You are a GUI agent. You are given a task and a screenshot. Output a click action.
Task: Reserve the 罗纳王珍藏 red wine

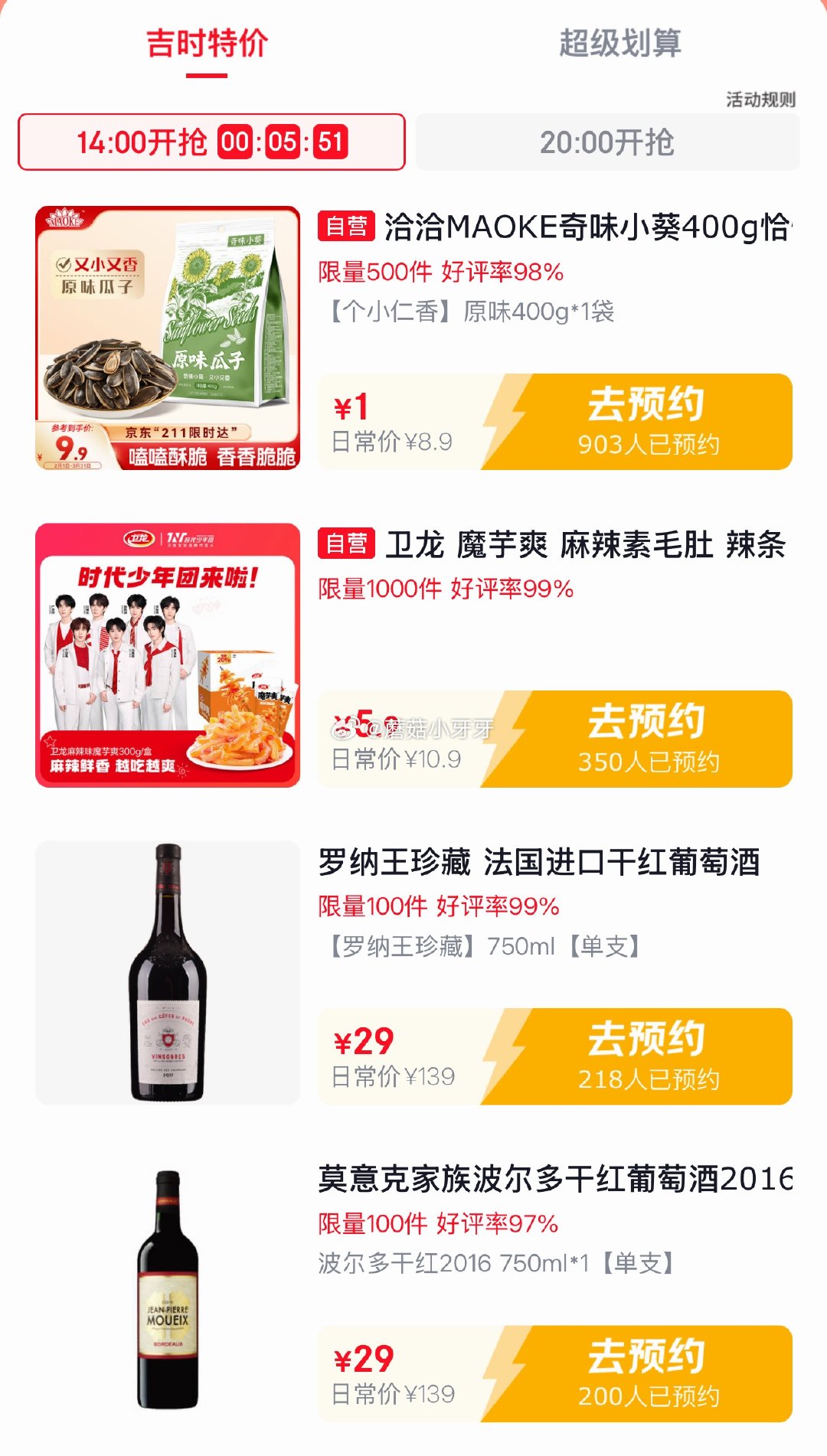647,1056
